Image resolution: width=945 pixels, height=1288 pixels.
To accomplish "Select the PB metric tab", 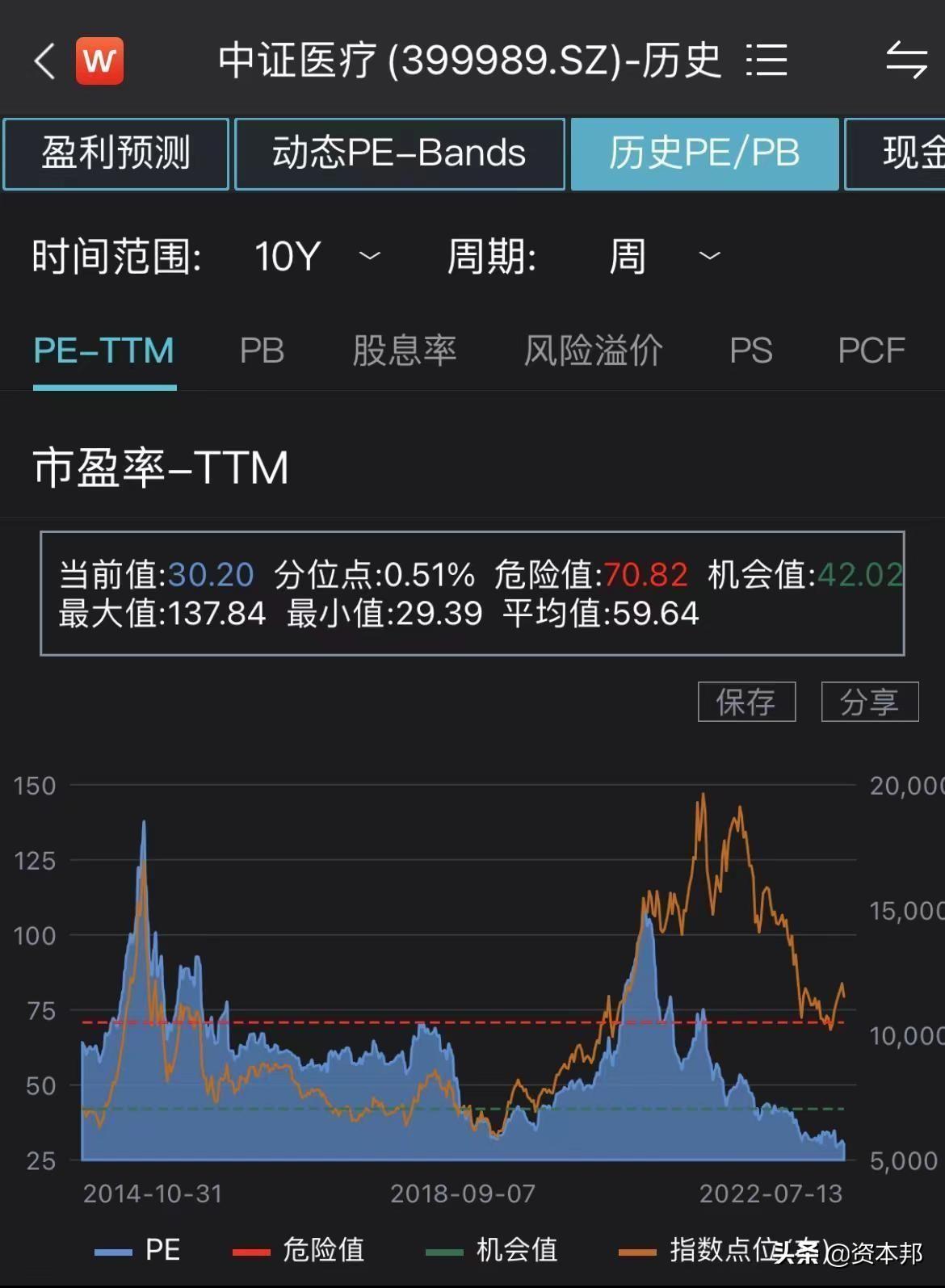I will [261, 351].
